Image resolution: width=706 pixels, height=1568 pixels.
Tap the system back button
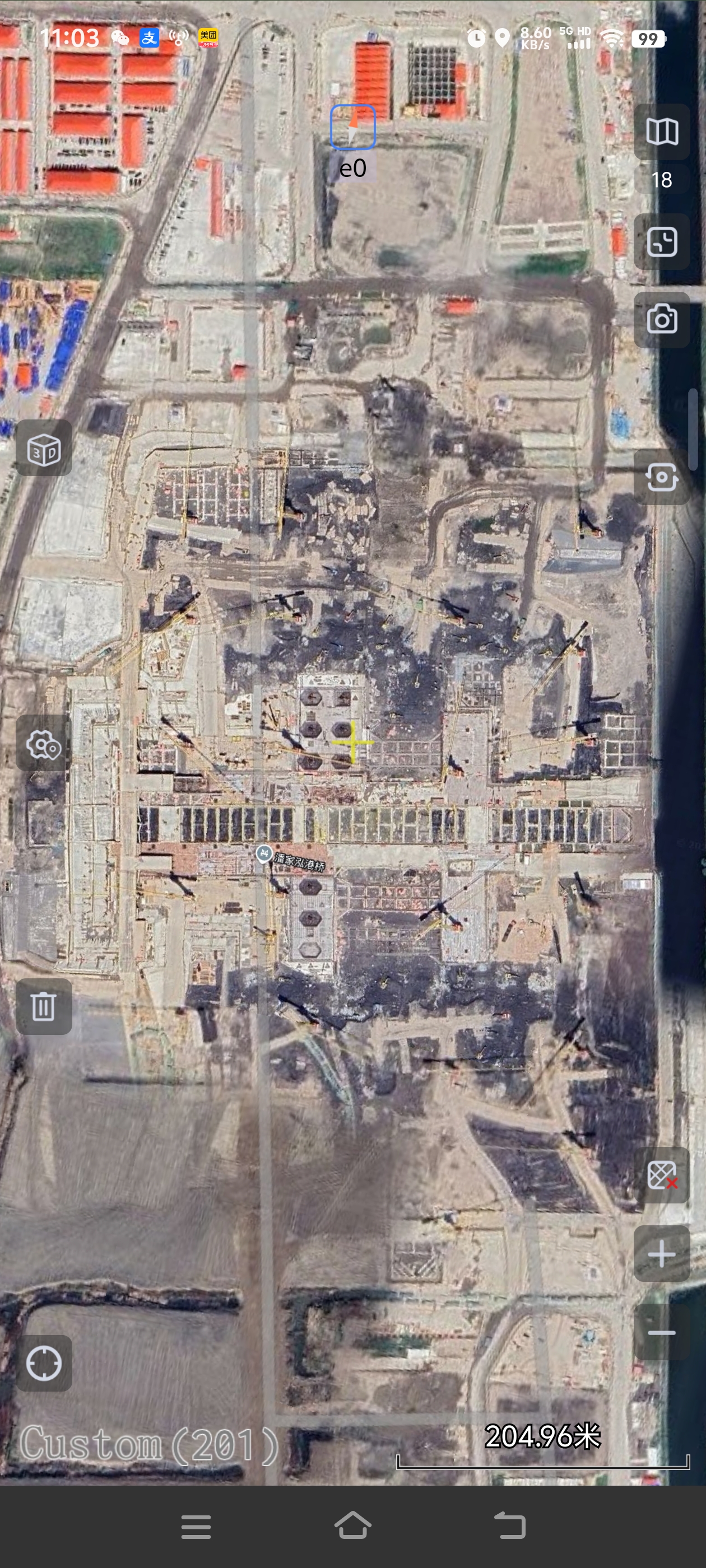point(509,1525)
